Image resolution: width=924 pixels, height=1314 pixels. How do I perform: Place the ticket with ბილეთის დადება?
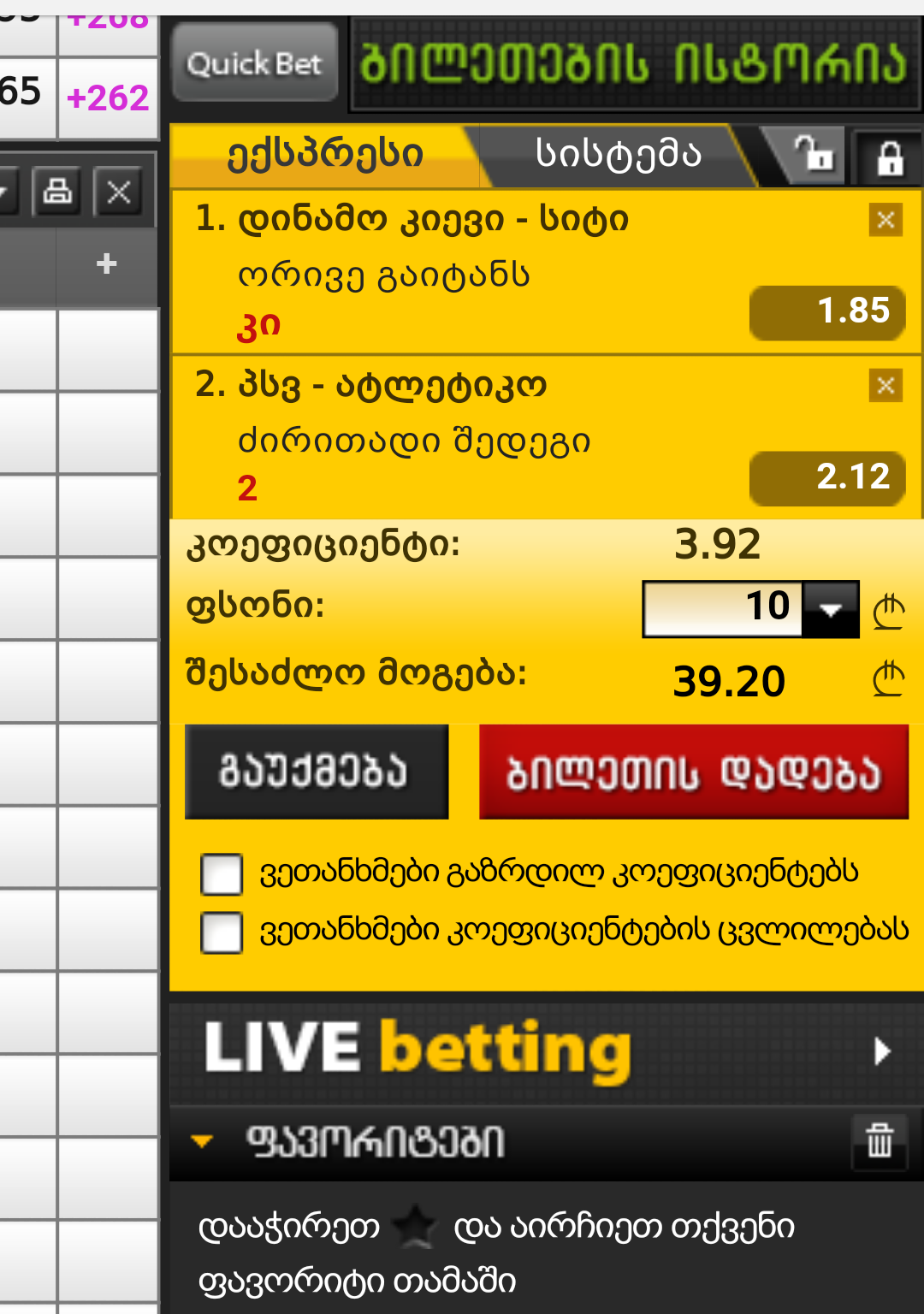[x=693, y=772]
